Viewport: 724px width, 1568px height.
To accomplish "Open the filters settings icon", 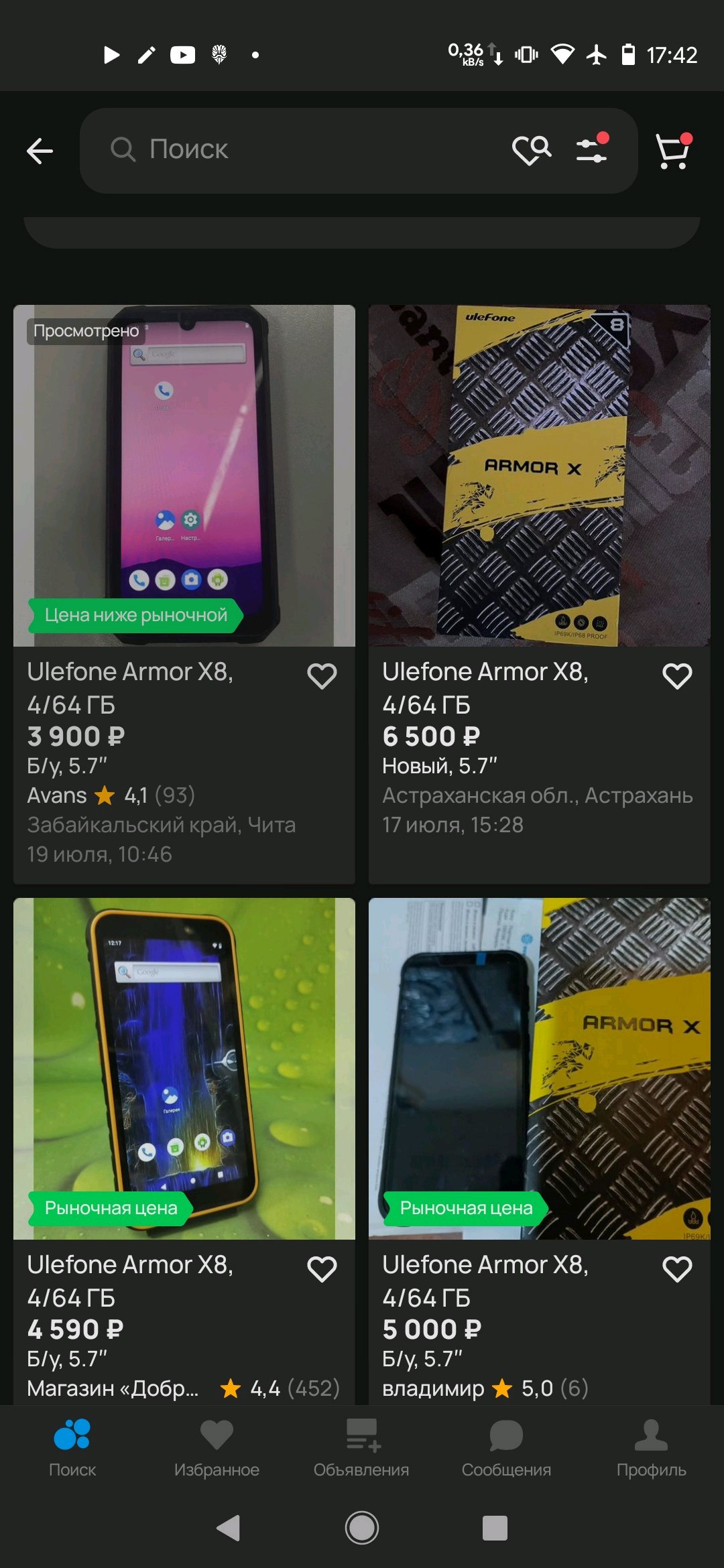I will tap(592, 150).
